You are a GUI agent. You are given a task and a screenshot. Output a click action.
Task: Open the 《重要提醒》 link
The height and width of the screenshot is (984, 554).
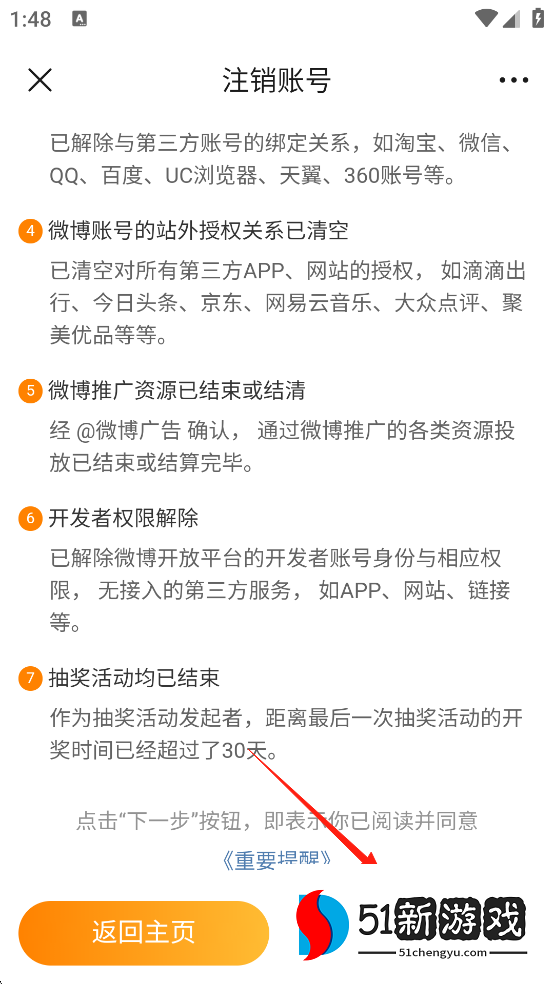click(x=276, y=859)
